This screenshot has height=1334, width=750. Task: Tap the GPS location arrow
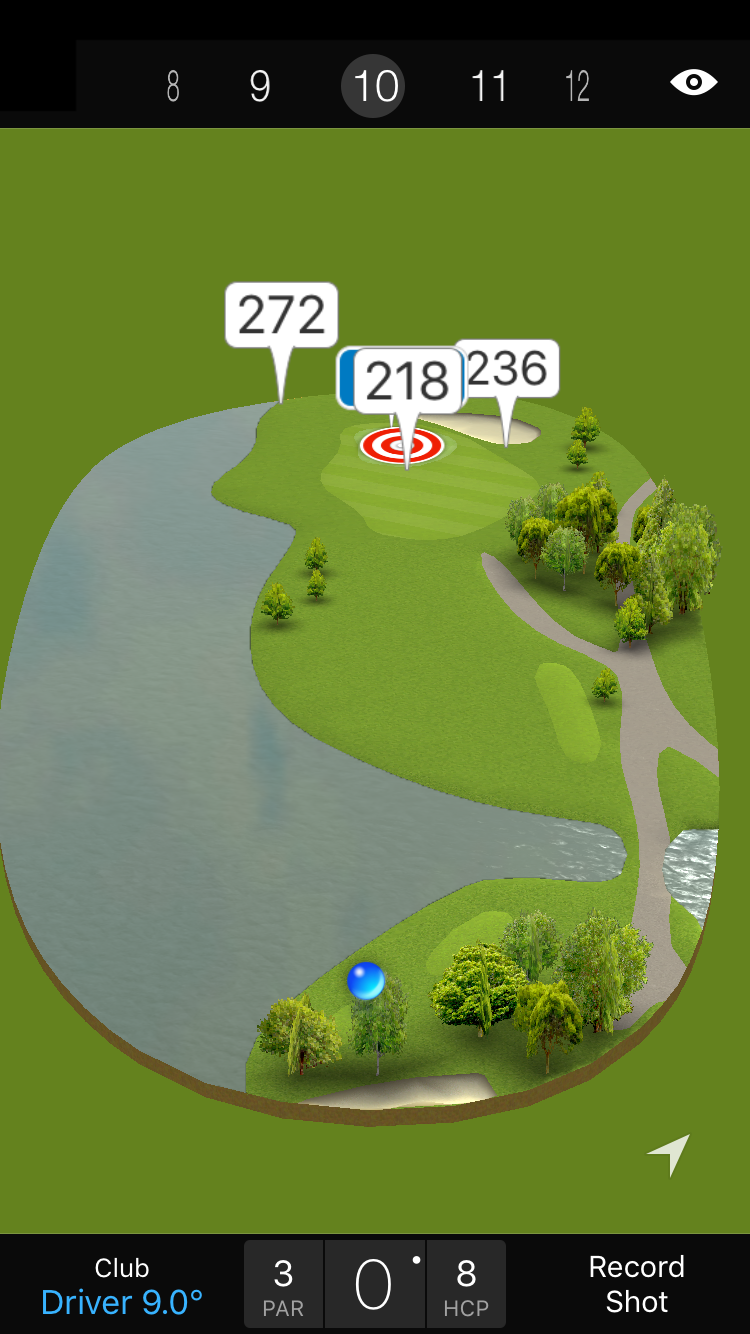pos(670,1154)
